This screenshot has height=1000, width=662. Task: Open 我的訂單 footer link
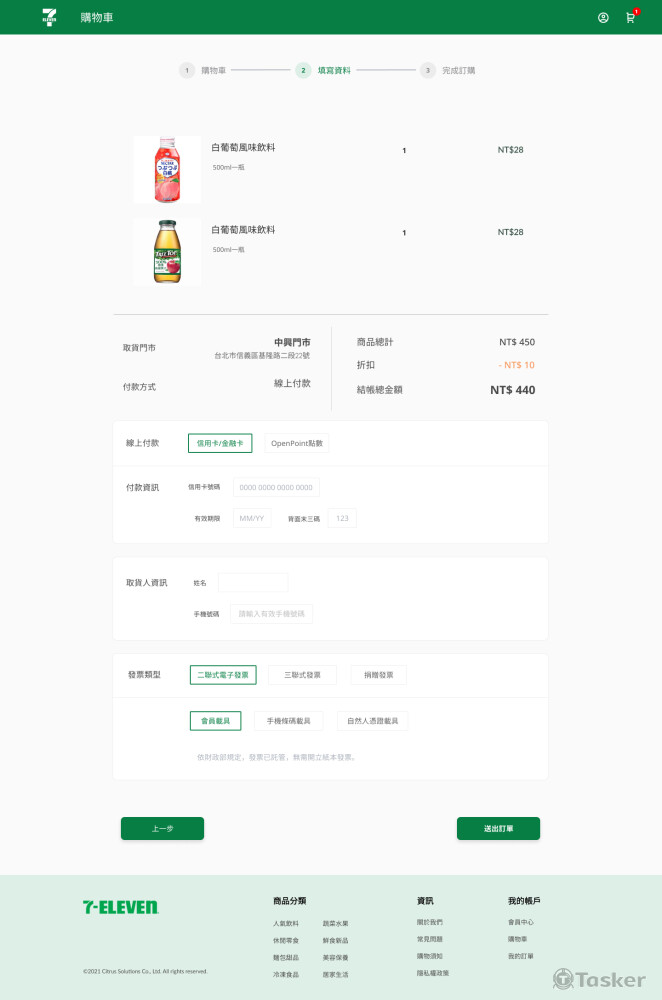coord(521,956)
